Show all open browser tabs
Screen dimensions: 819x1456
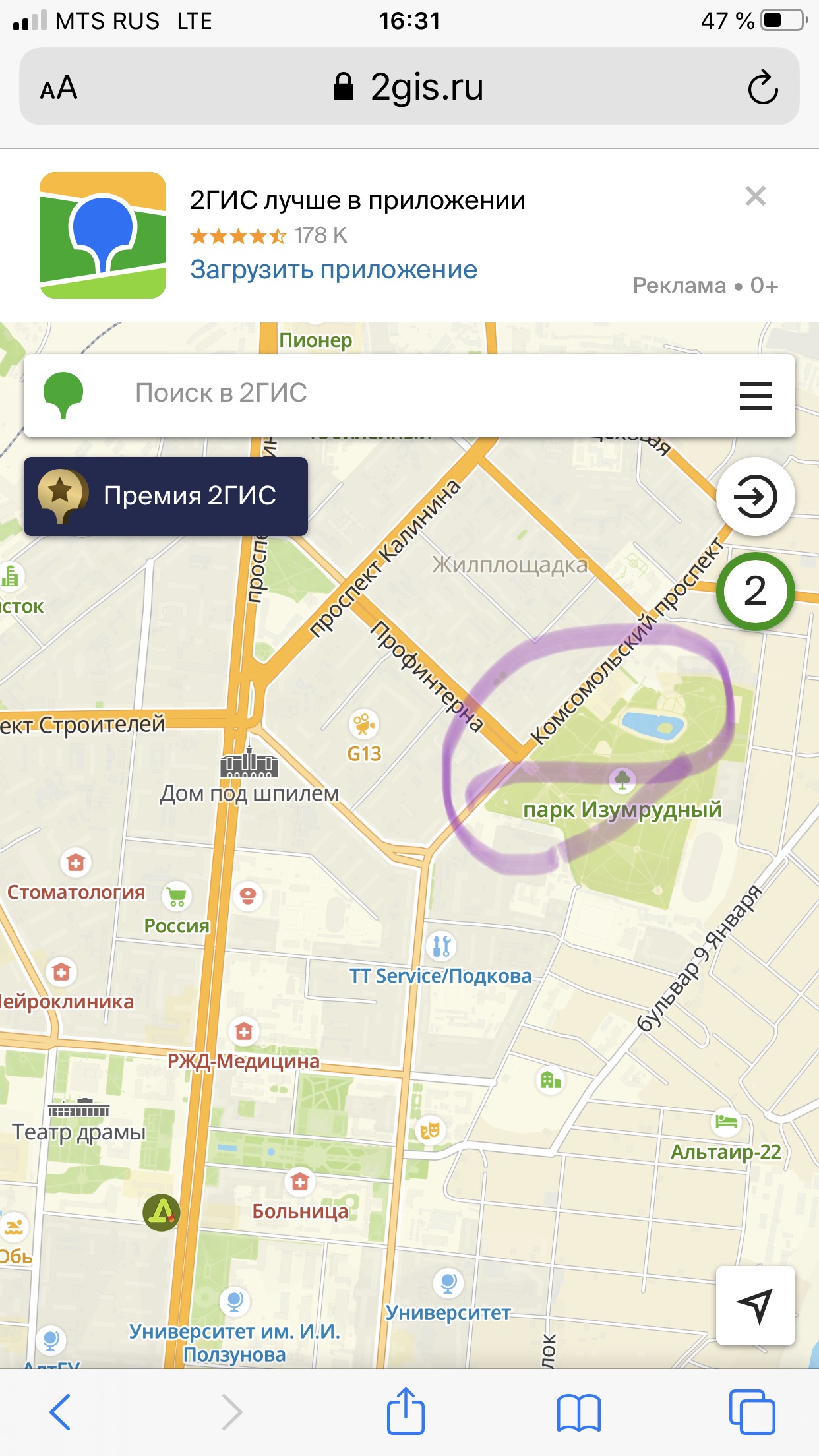tap(752, 1412)
